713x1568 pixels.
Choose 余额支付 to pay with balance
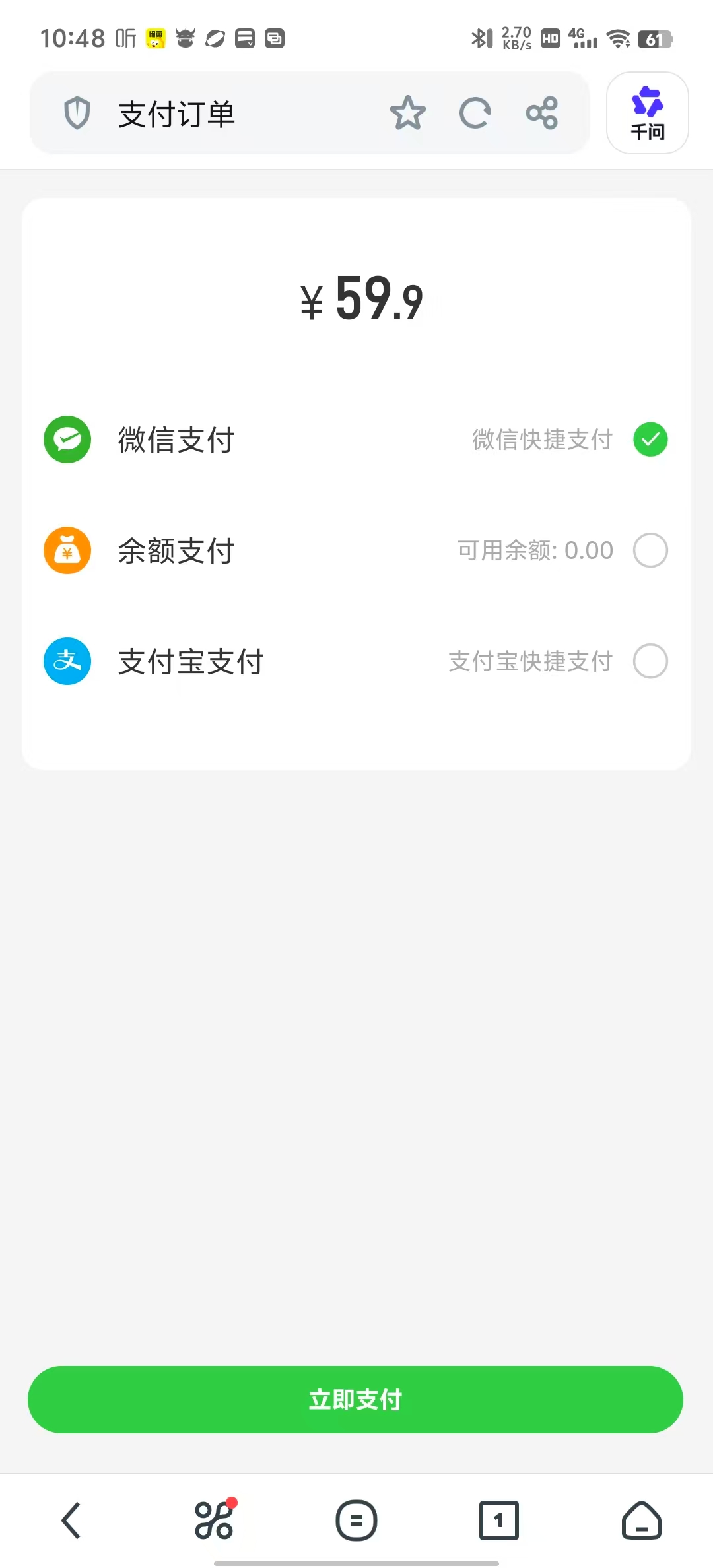(650, 550)
